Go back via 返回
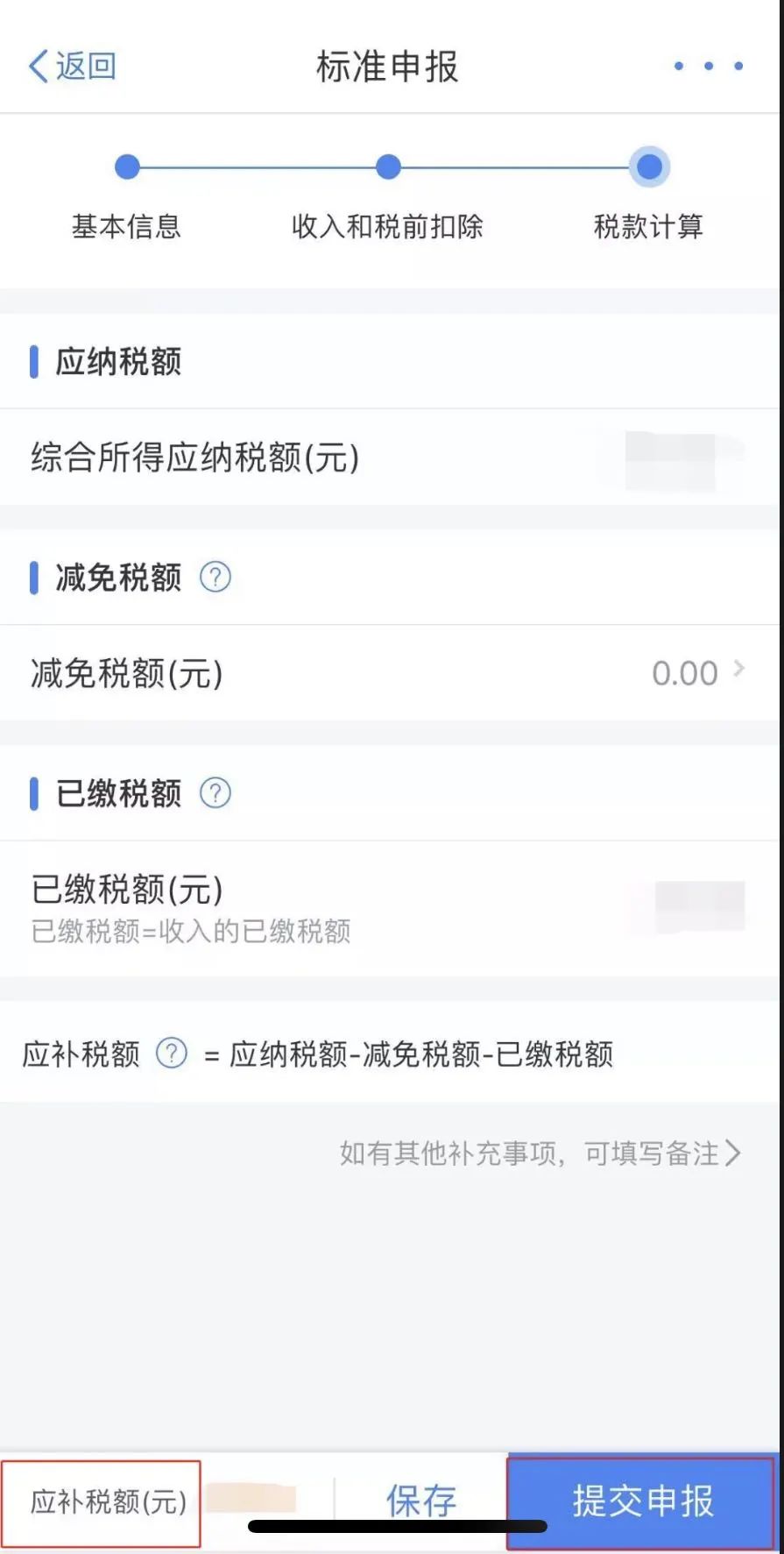This screenshot has width=784, height=1554. [x=73, y=66]
